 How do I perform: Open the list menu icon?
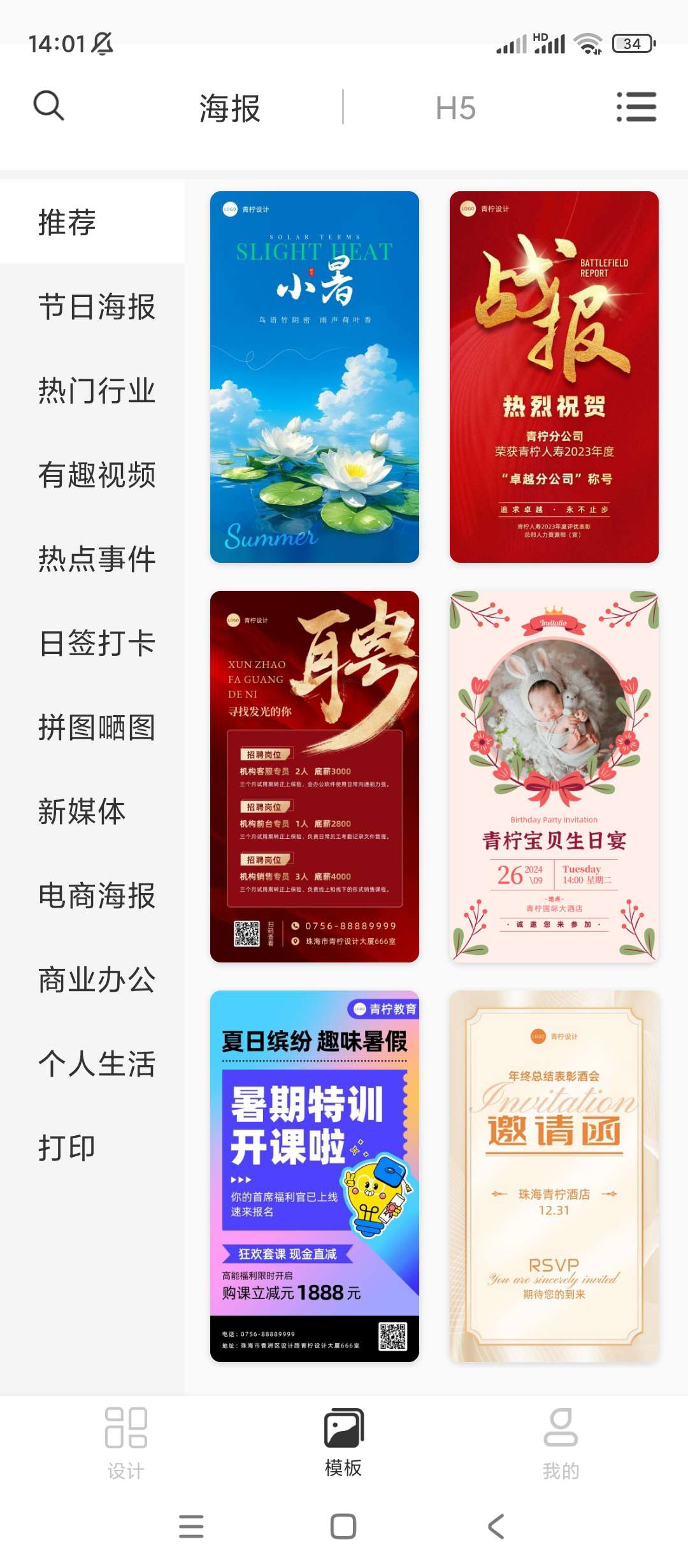click(636, 106)
